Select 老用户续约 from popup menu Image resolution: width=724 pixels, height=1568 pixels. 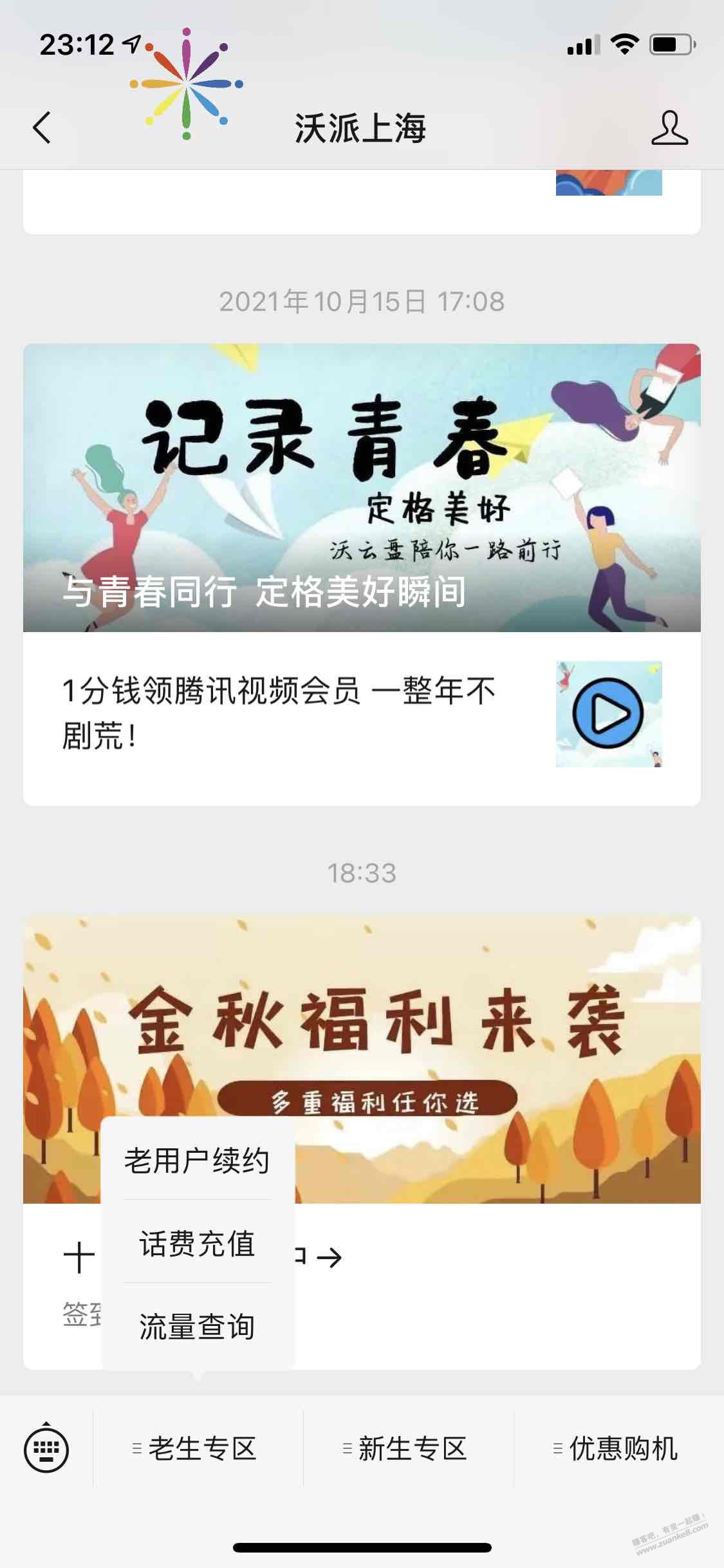pos(197,1161)
